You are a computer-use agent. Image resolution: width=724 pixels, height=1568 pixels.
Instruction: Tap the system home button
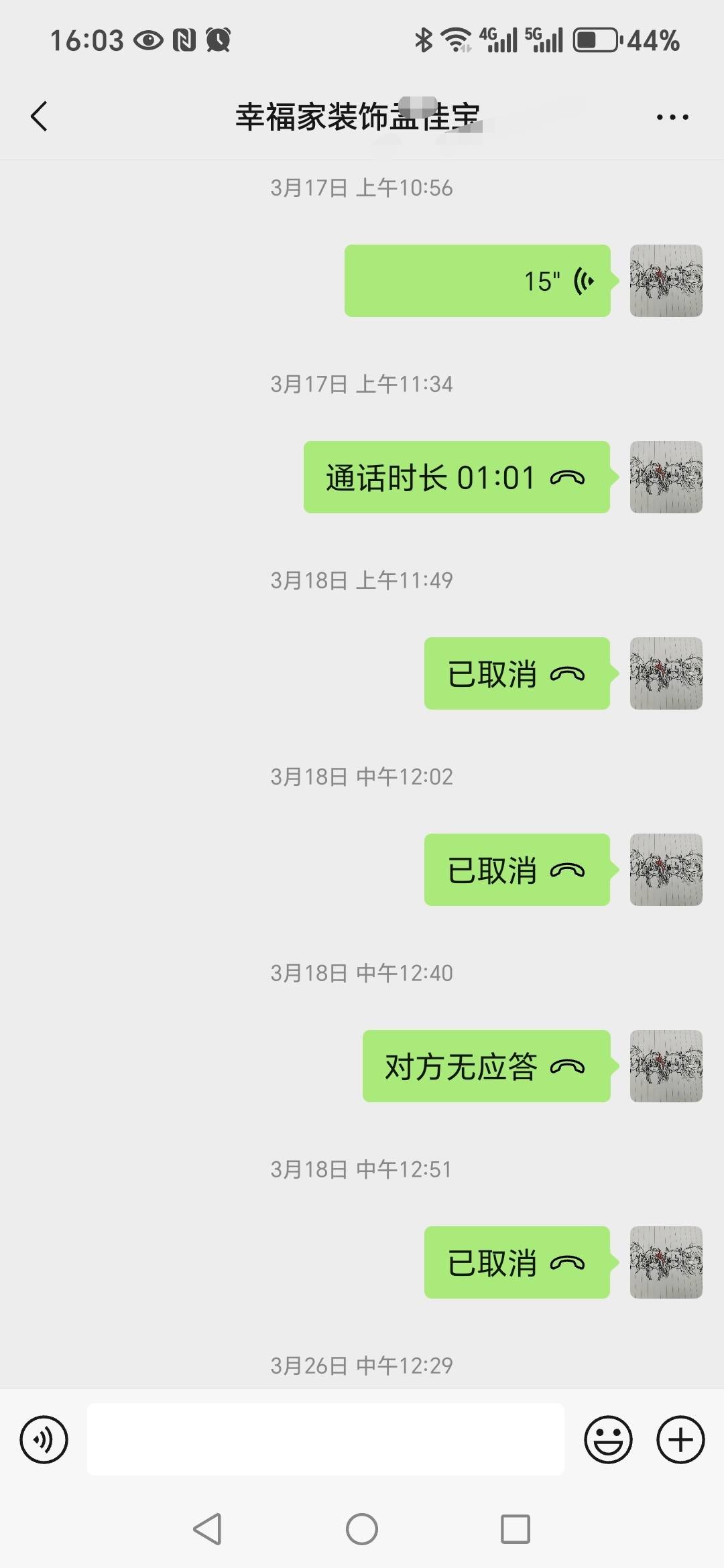click(x=362, y=1529)
